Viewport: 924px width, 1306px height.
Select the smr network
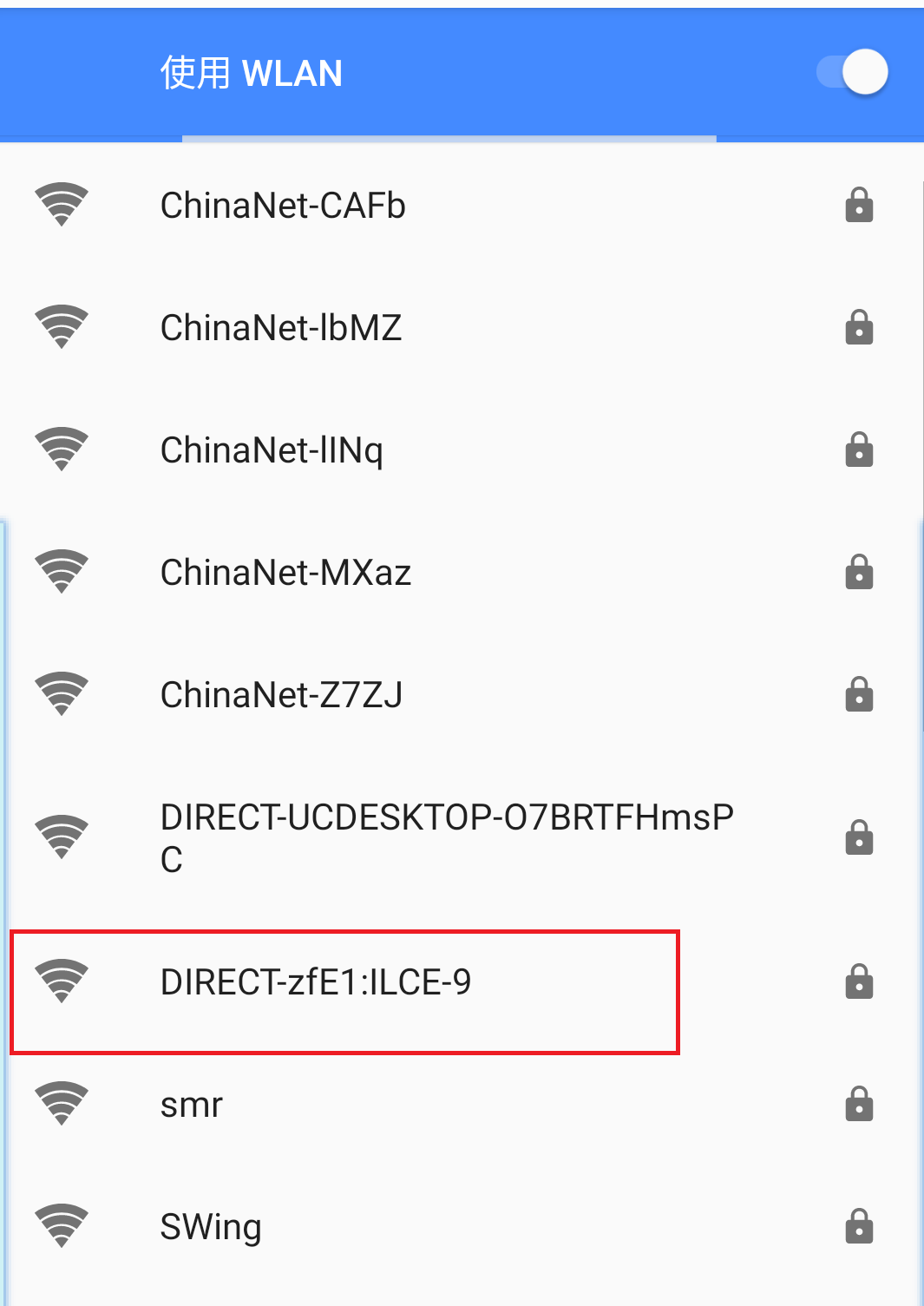point(192,1105)
